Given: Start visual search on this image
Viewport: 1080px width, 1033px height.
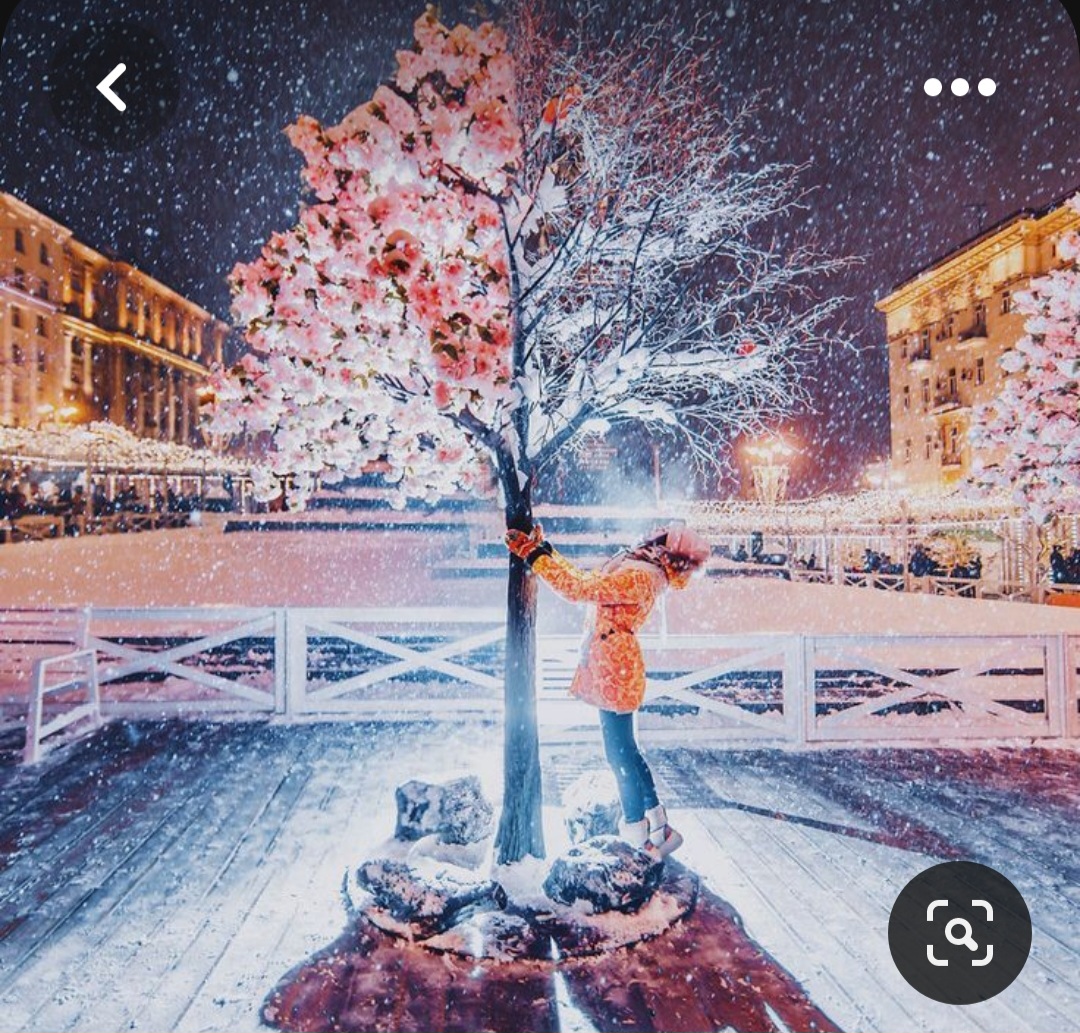Looking at the screenshot, I should (959, 933).
